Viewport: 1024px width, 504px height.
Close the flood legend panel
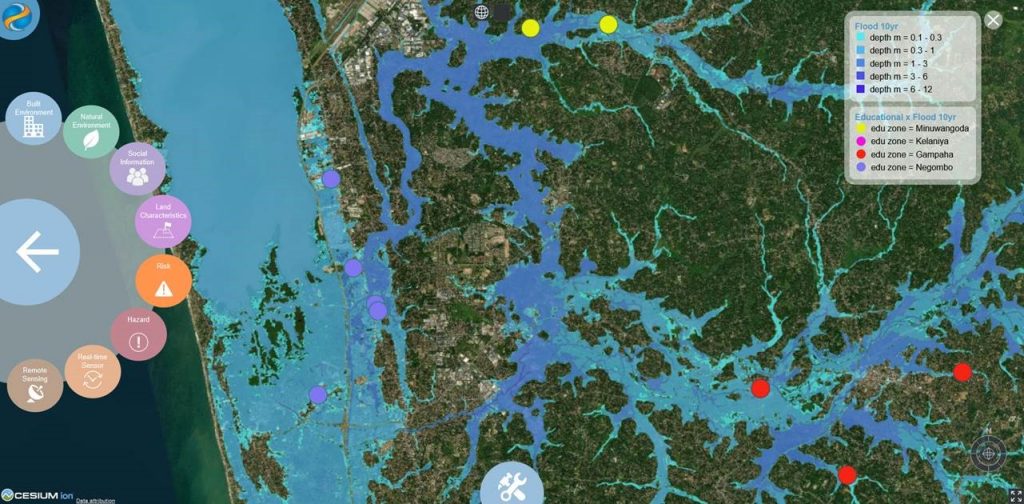point(992,20)
